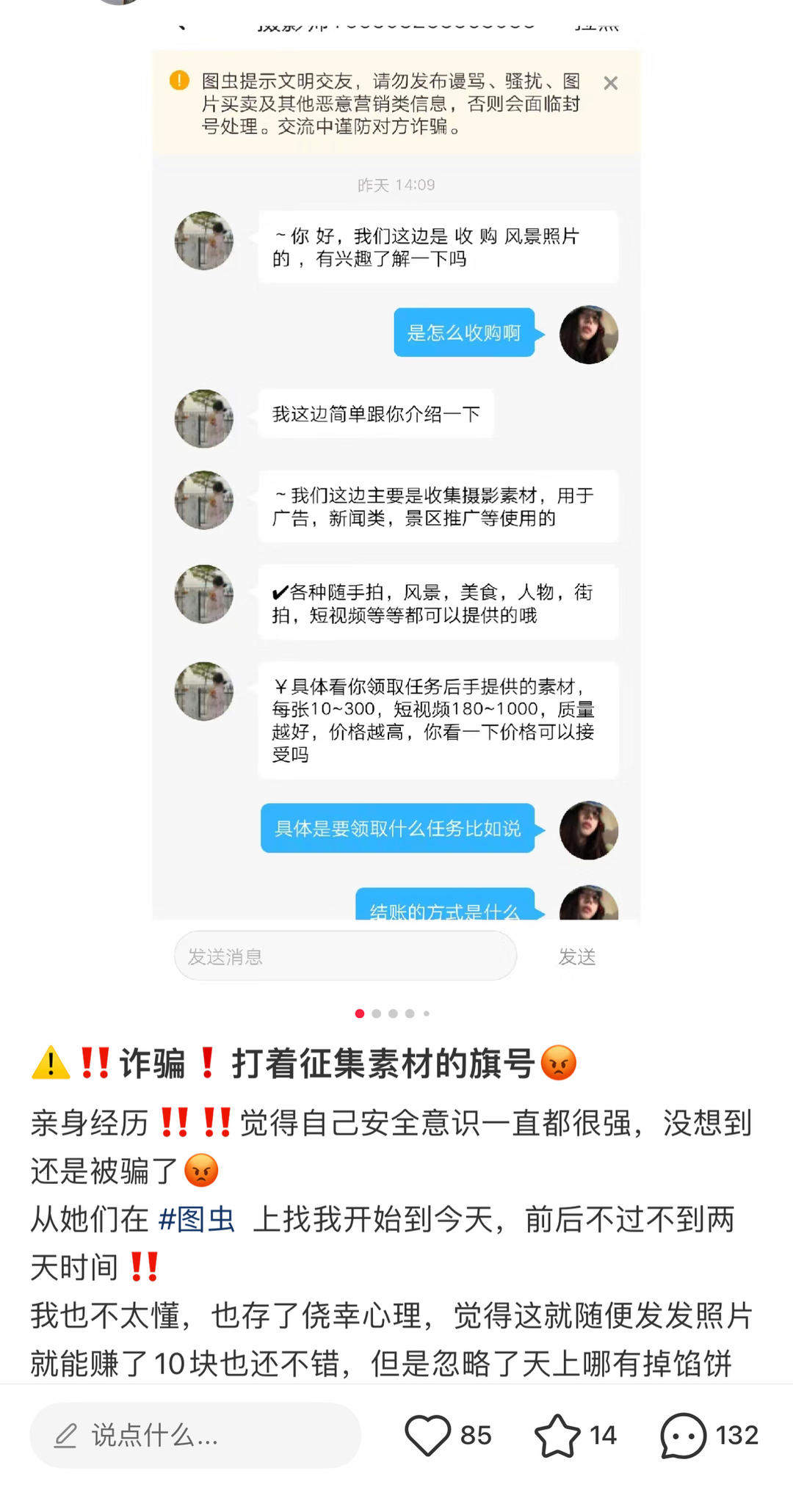The width and height of the screenshot is (793, 1512).
Task: Tap the 说点什么 comment box
Action: pyautogui.click(x=195, y=1435)
